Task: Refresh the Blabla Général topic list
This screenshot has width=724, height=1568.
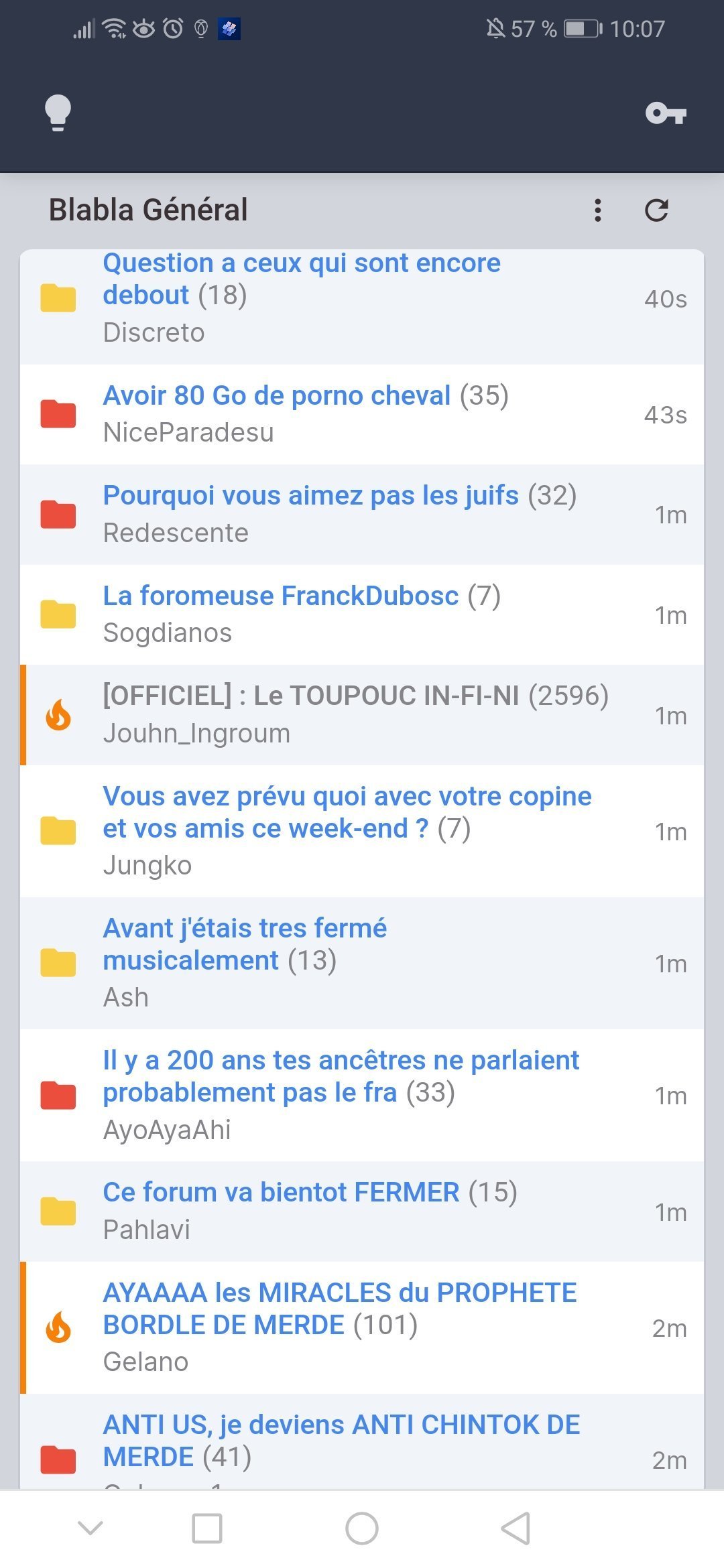Action: coord(656,210)
